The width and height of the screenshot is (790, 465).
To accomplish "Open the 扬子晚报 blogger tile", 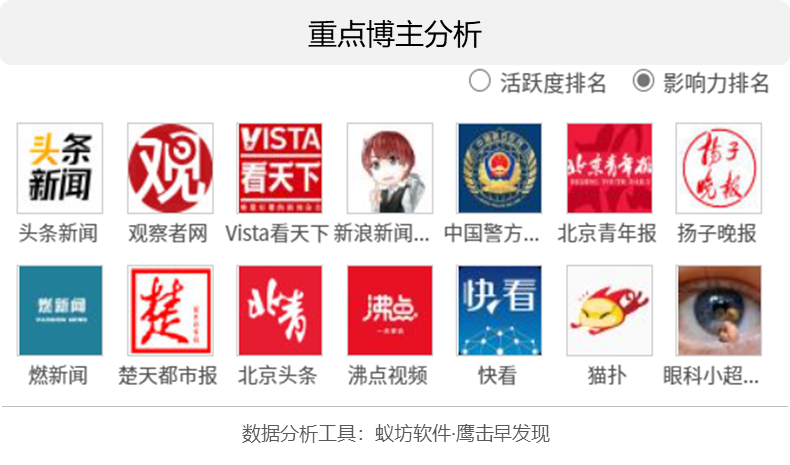I will [x=718, y=167].
